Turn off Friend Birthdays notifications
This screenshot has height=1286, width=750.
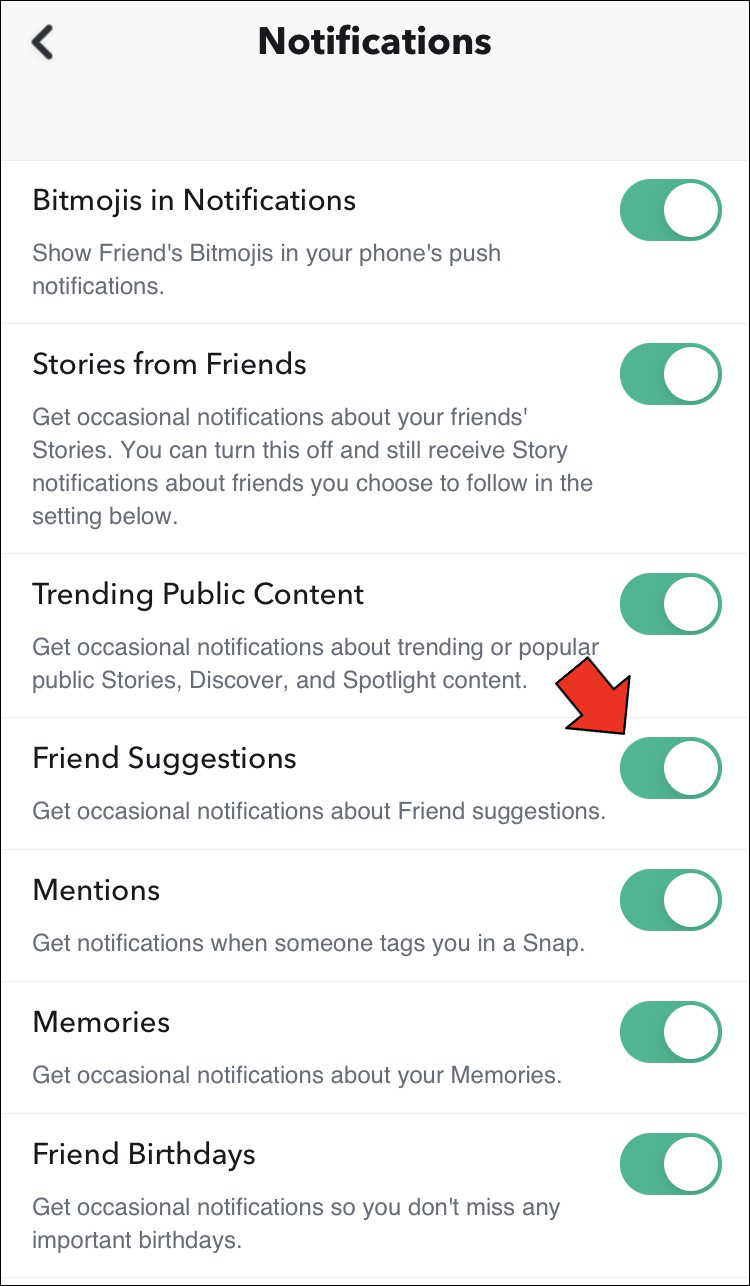(670, 1164)
